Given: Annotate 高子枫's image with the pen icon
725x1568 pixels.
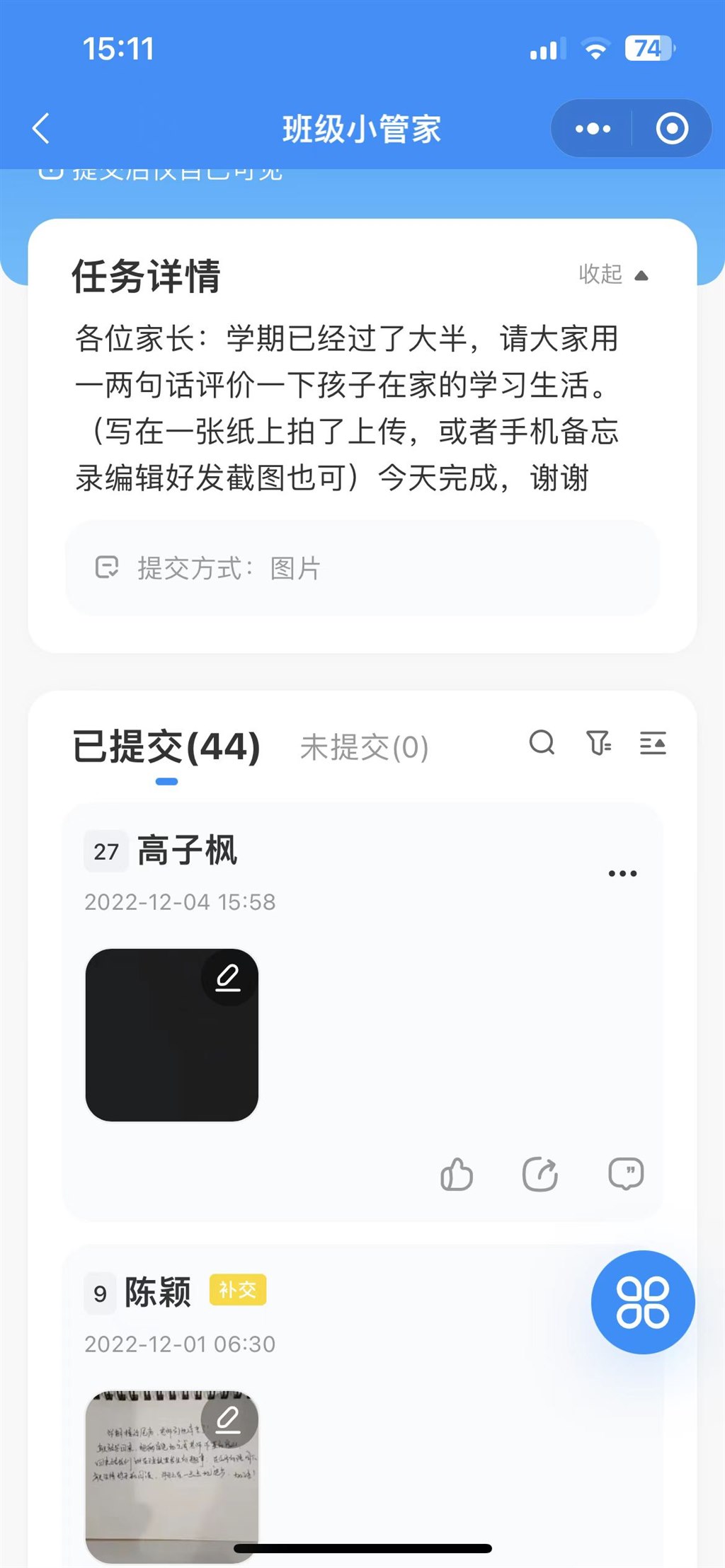Looking at the screenshot, I should 228,977.
